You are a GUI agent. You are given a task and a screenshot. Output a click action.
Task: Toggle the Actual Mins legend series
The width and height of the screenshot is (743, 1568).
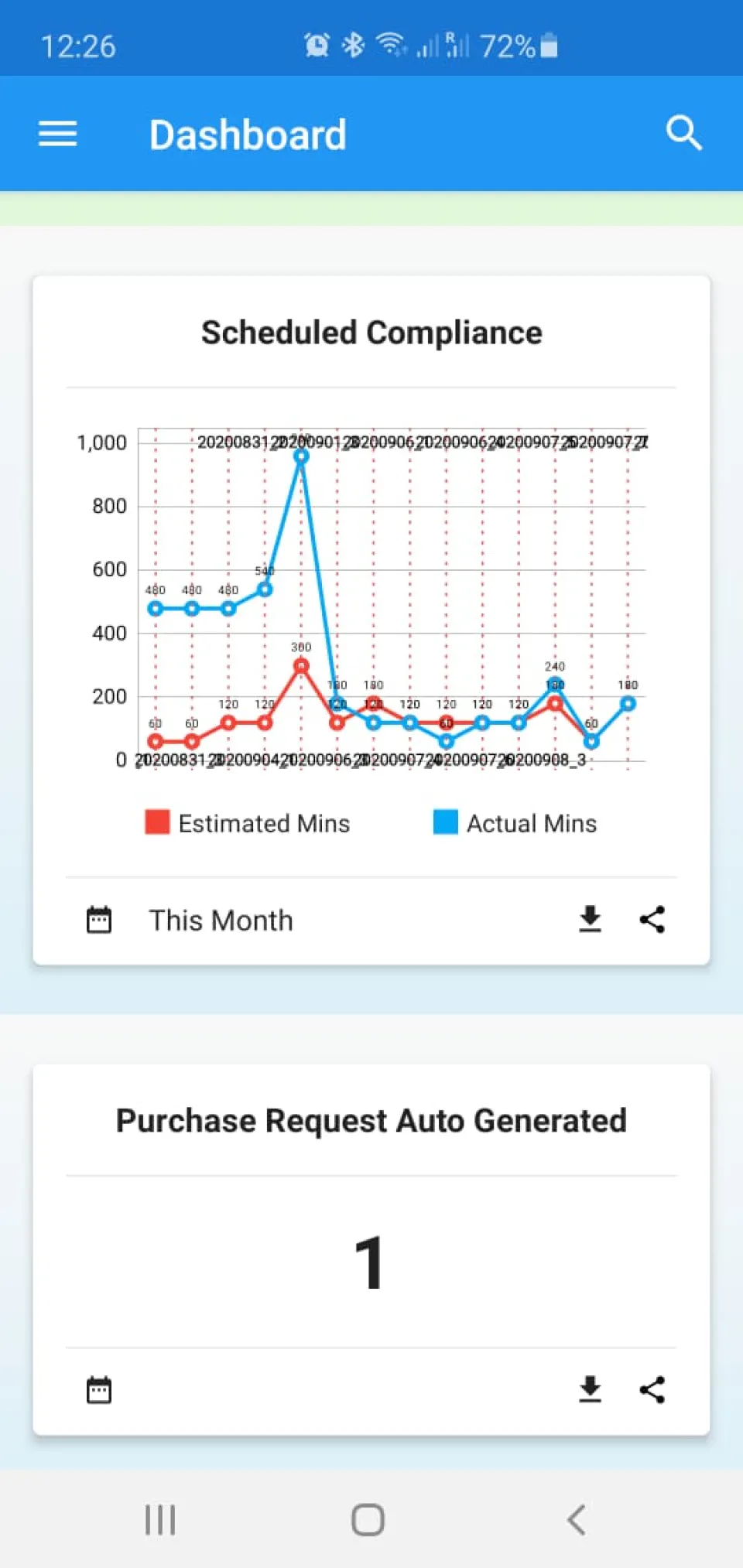pyautogui.click(x=515, y=823)
